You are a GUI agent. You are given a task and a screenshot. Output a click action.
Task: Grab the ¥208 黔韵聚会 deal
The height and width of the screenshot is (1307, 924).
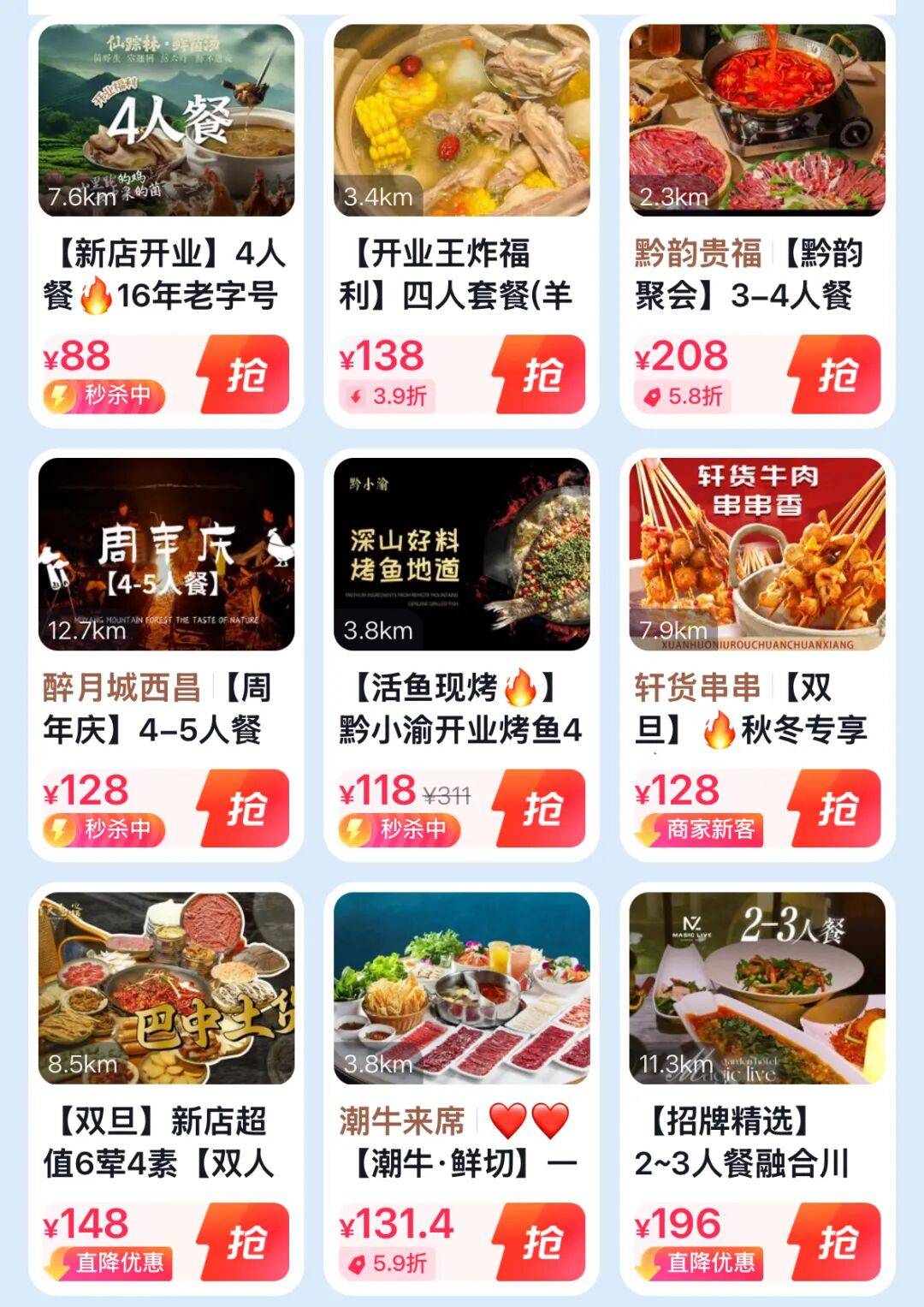pos(836,375)
